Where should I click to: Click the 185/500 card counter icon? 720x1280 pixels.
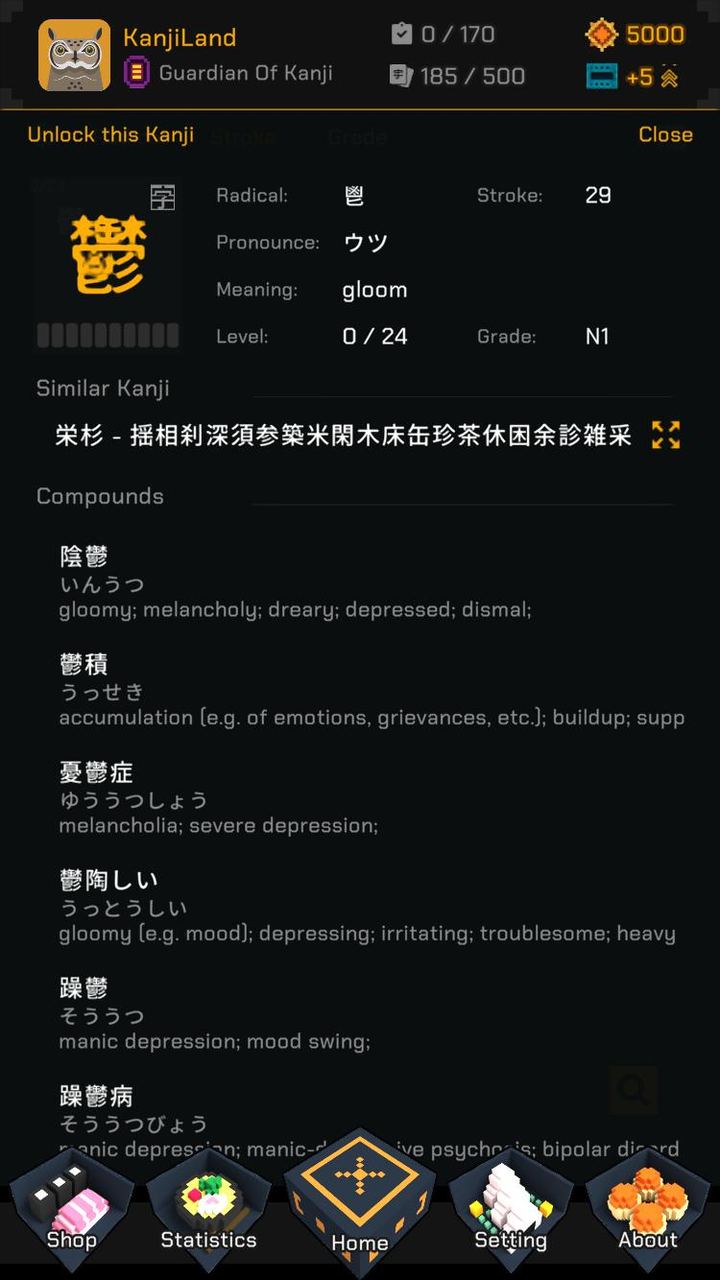tap(400, 75)
